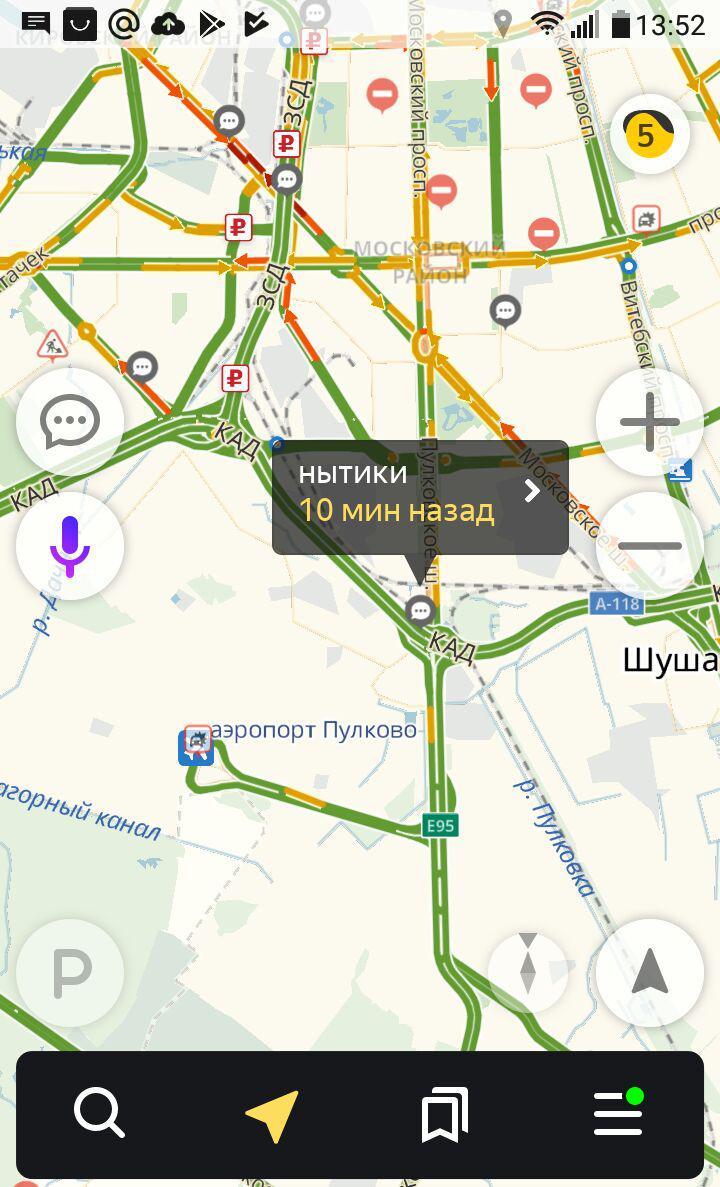Open the Нытики comment popup
This screenshot has width=720, height=1187.
[x=420, y=497]
